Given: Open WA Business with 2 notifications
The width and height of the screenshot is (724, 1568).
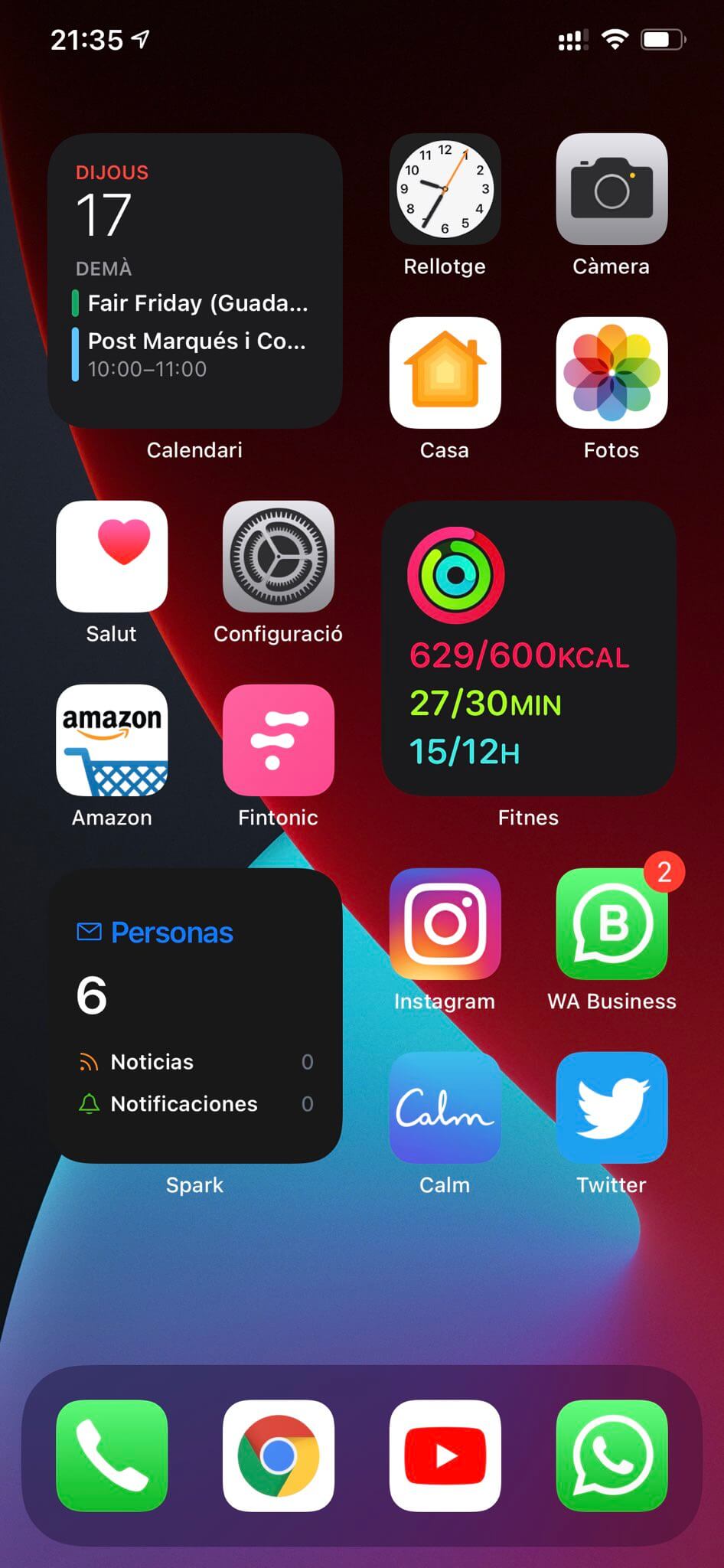Looking at the screenshot, I should [x=611, y=924].
